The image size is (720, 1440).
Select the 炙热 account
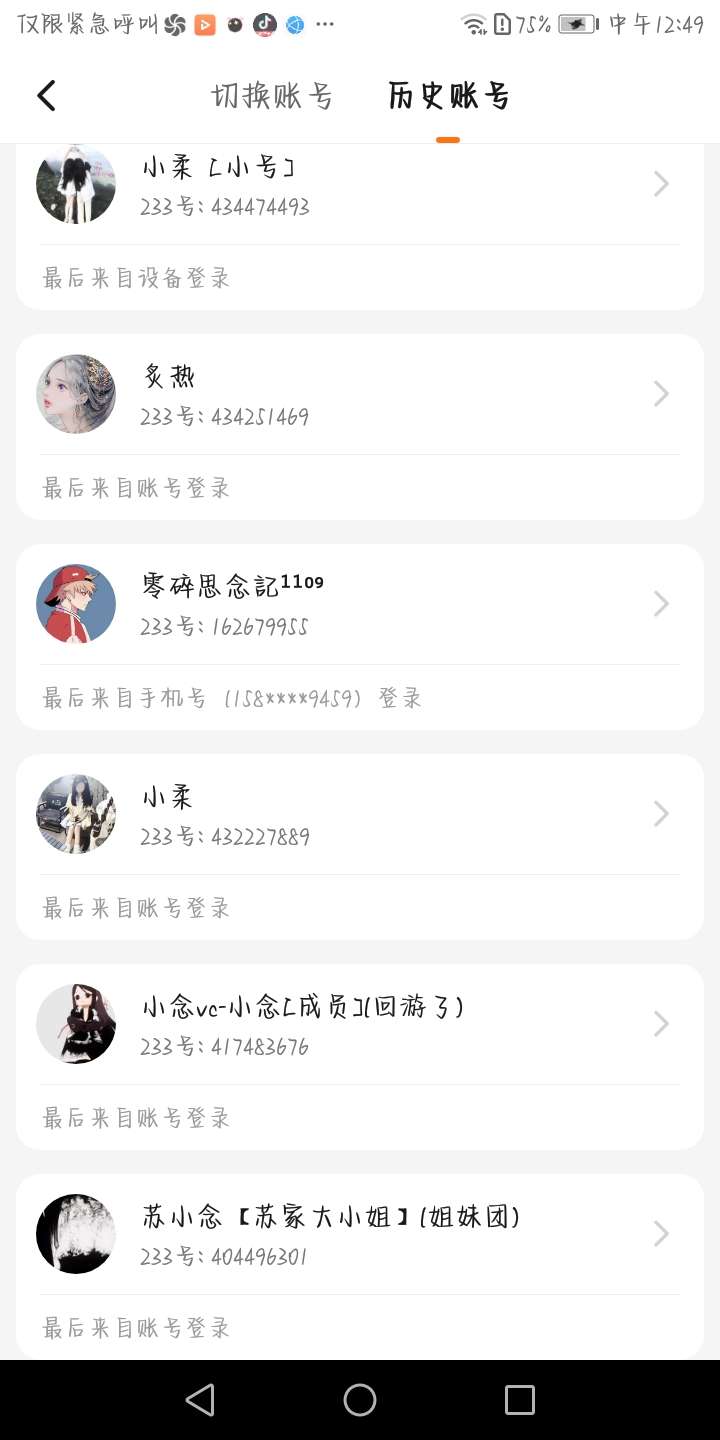point(360,395)
